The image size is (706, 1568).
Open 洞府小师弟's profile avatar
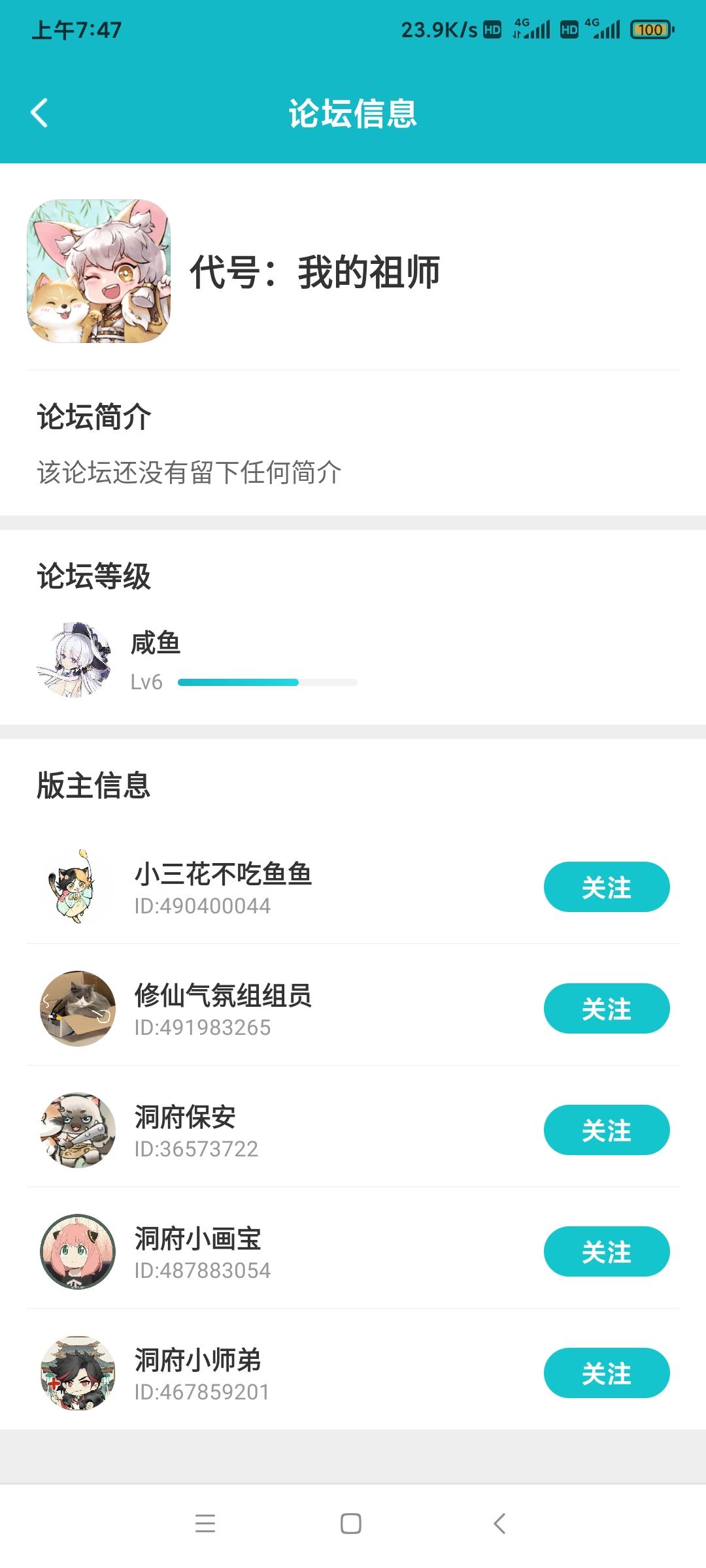[x=76, y=1374]
